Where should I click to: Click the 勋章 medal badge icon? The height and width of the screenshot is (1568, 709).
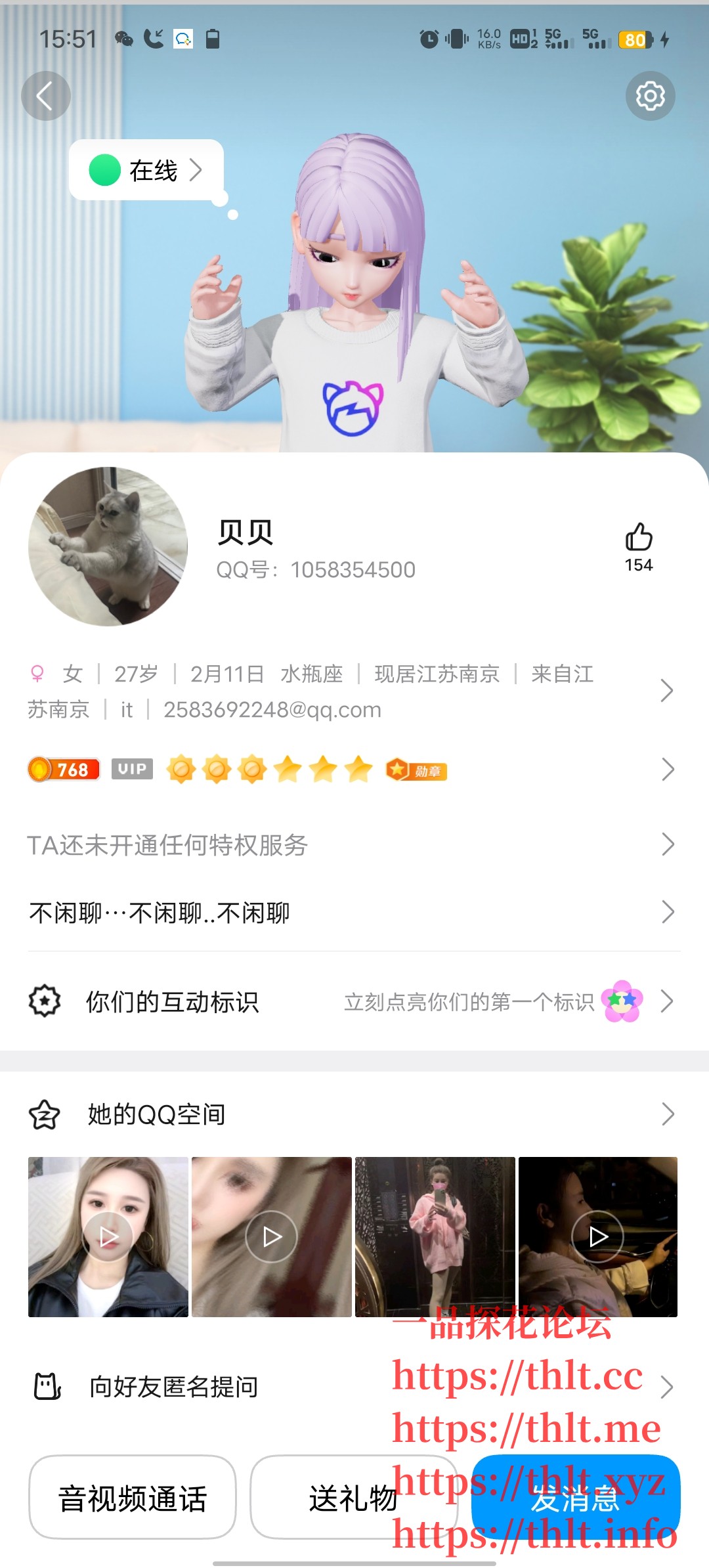point(417,770)
